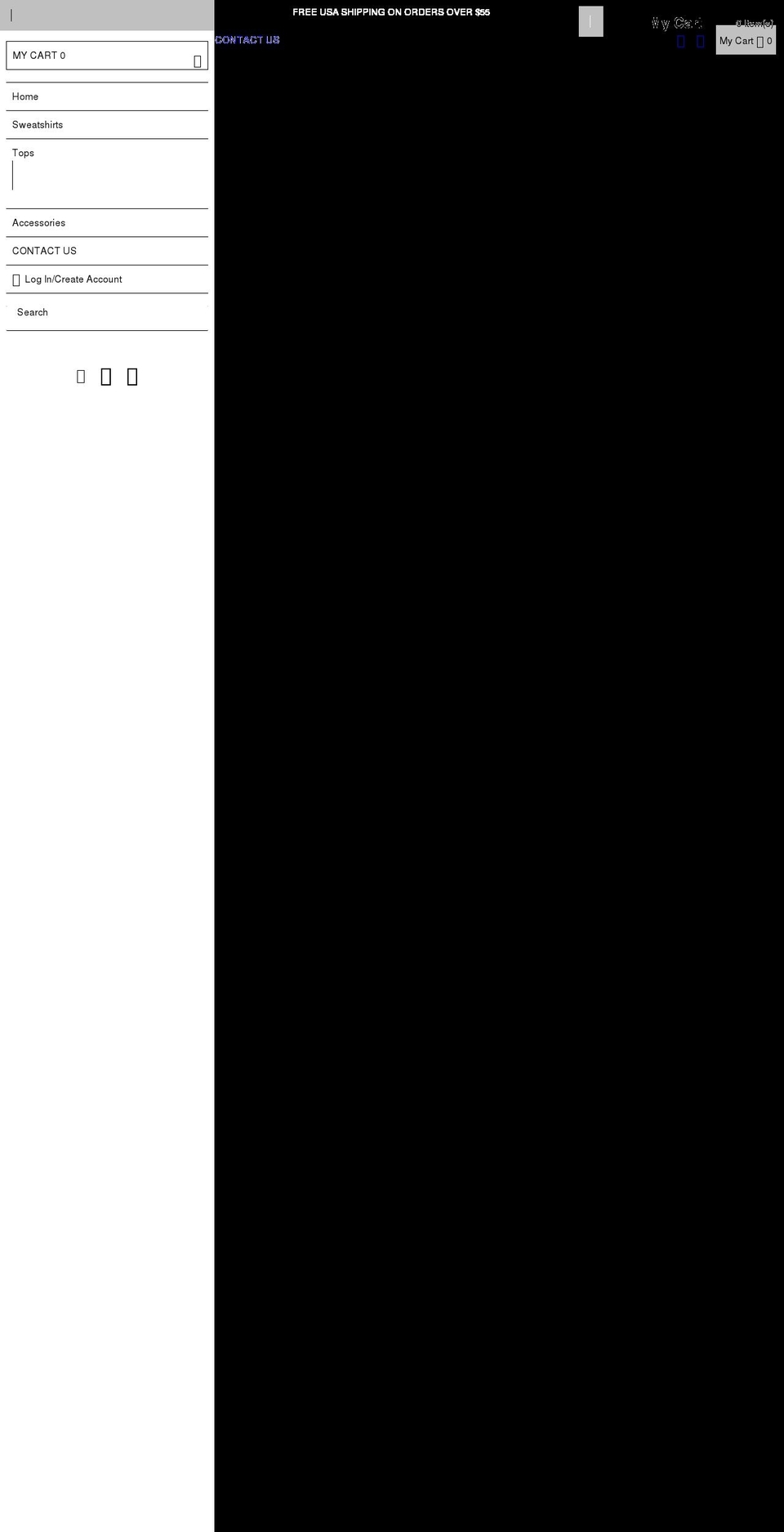The image size is (784, 1532).
Task: Open the Accessories category
Action: [x=39, y=223]
